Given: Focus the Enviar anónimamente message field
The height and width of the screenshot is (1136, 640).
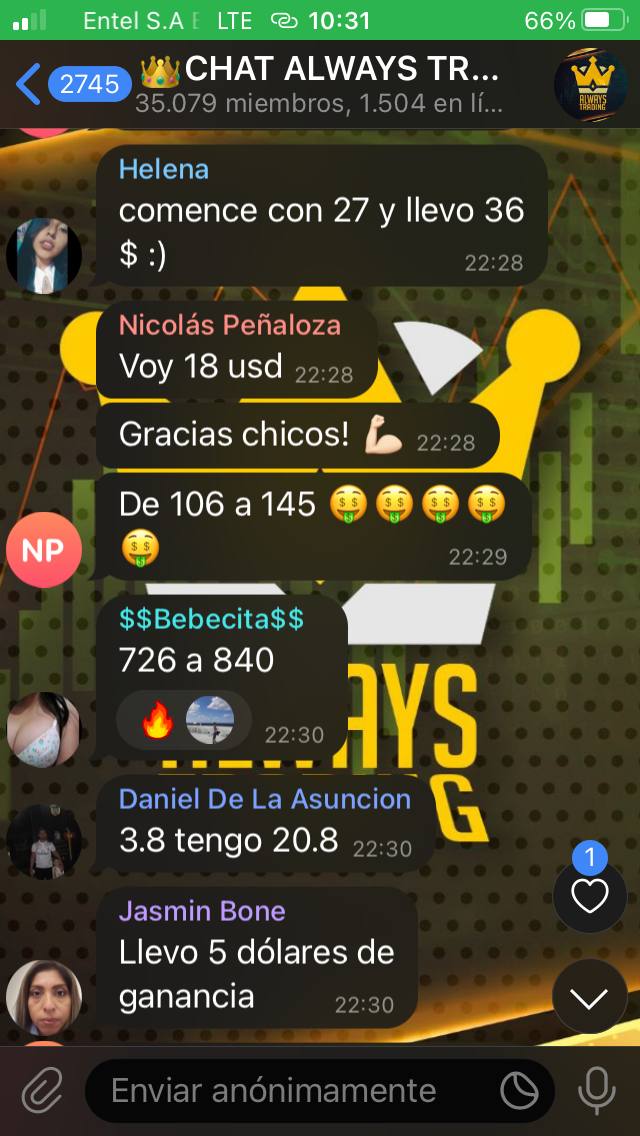Looking at the screenshot, I should [x=290, y=1090].
